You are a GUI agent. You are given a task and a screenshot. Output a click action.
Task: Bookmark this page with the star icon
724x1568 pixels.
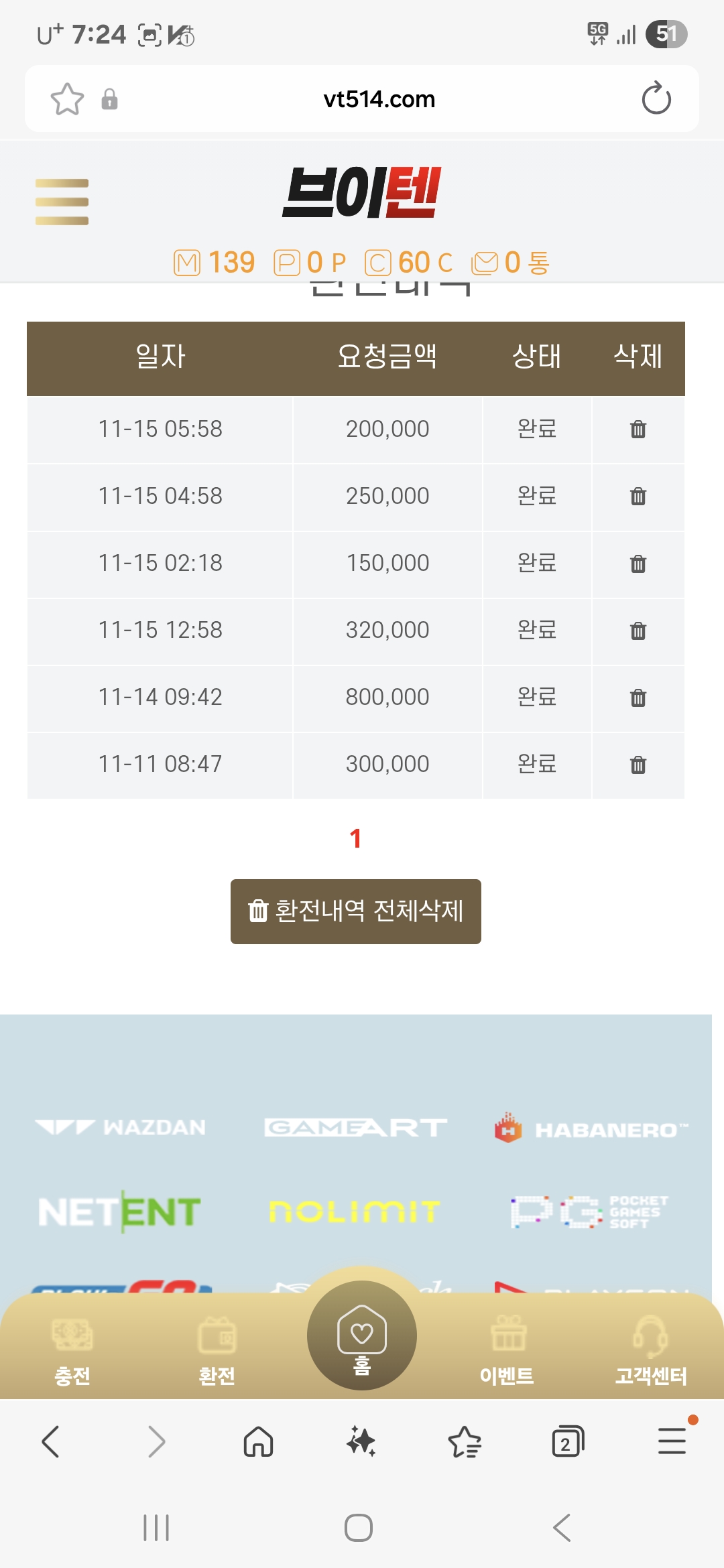pyautogui.click(x=67, y=99)
